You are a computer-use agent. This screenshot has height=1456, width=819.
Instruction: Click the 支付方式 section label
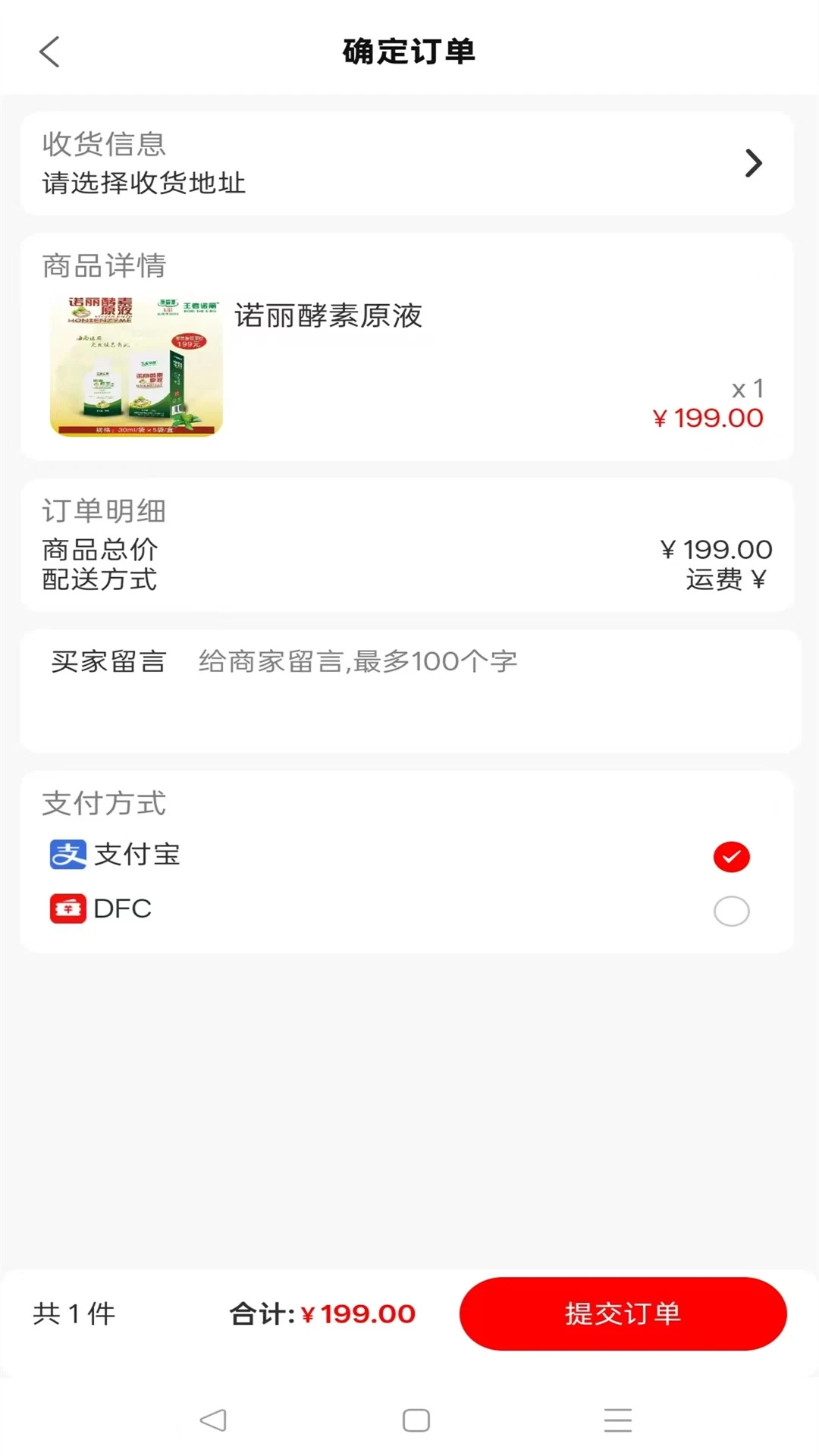104,805
